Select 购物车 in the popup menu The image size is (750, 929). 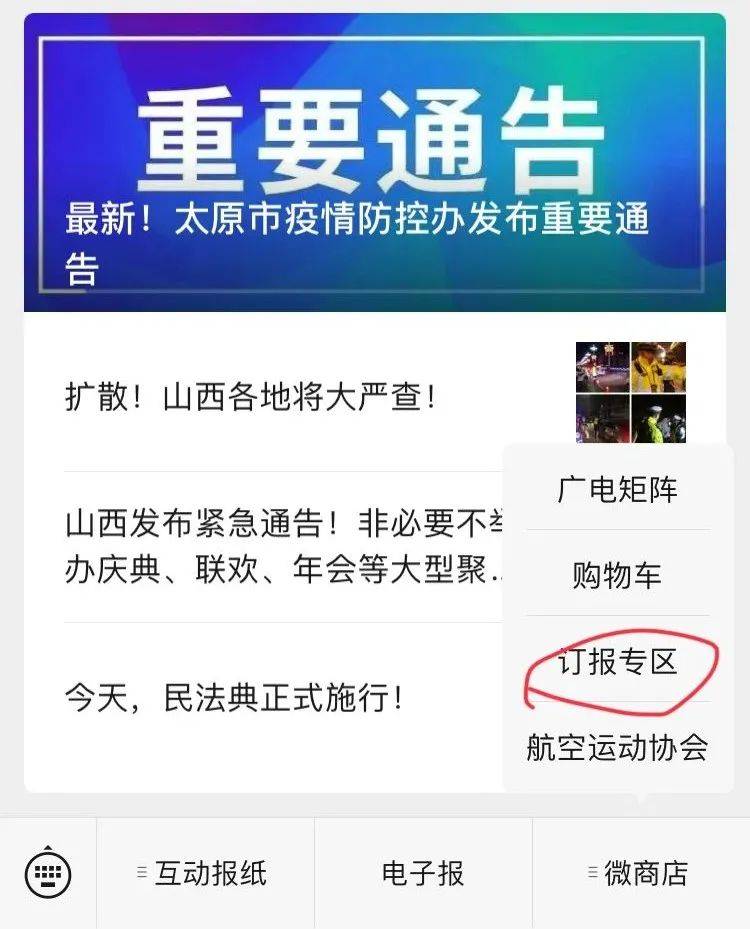click(x=617, y=575)
